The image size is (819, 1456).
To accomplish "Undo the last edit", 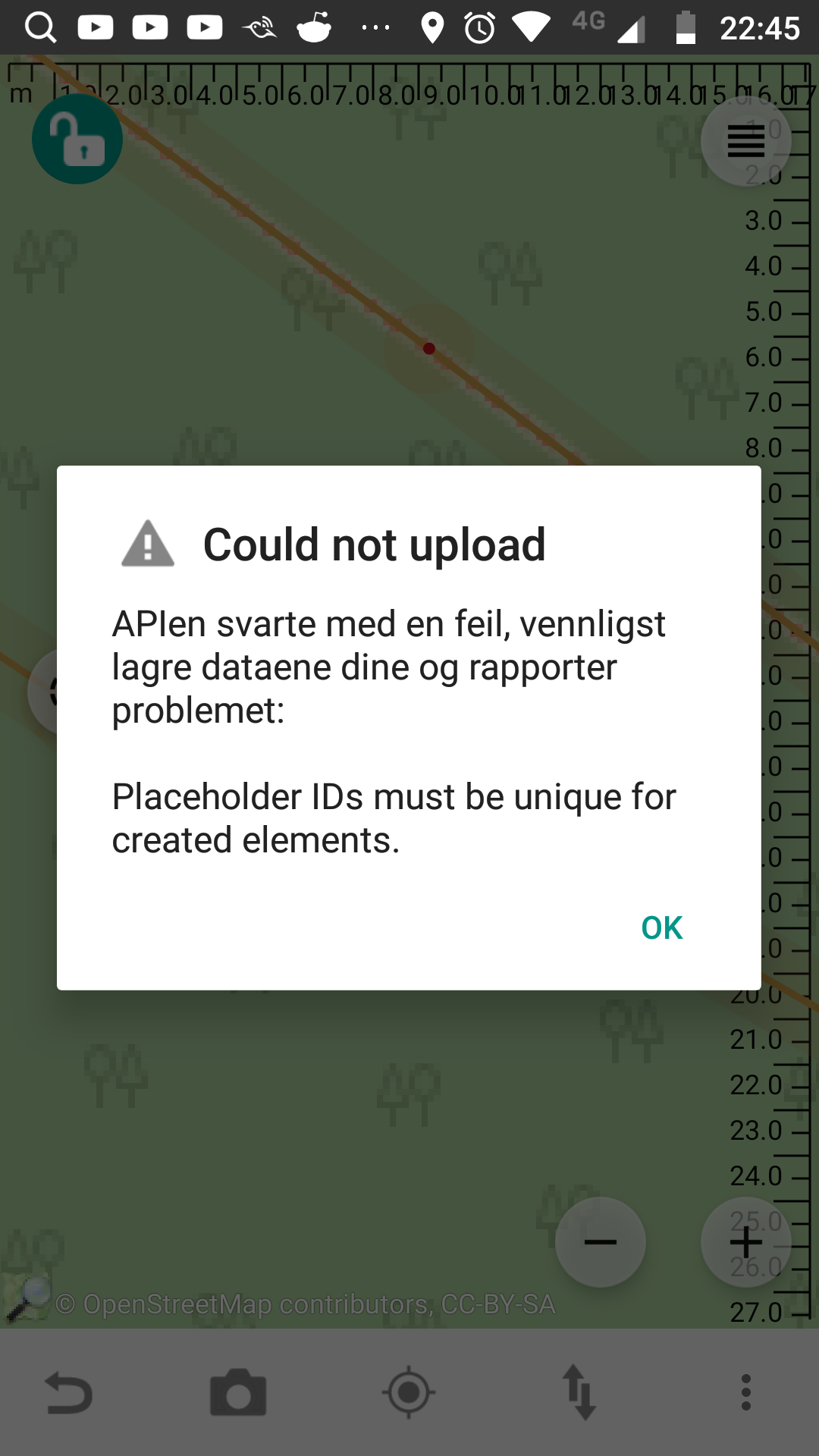I will pos(68,1392).
